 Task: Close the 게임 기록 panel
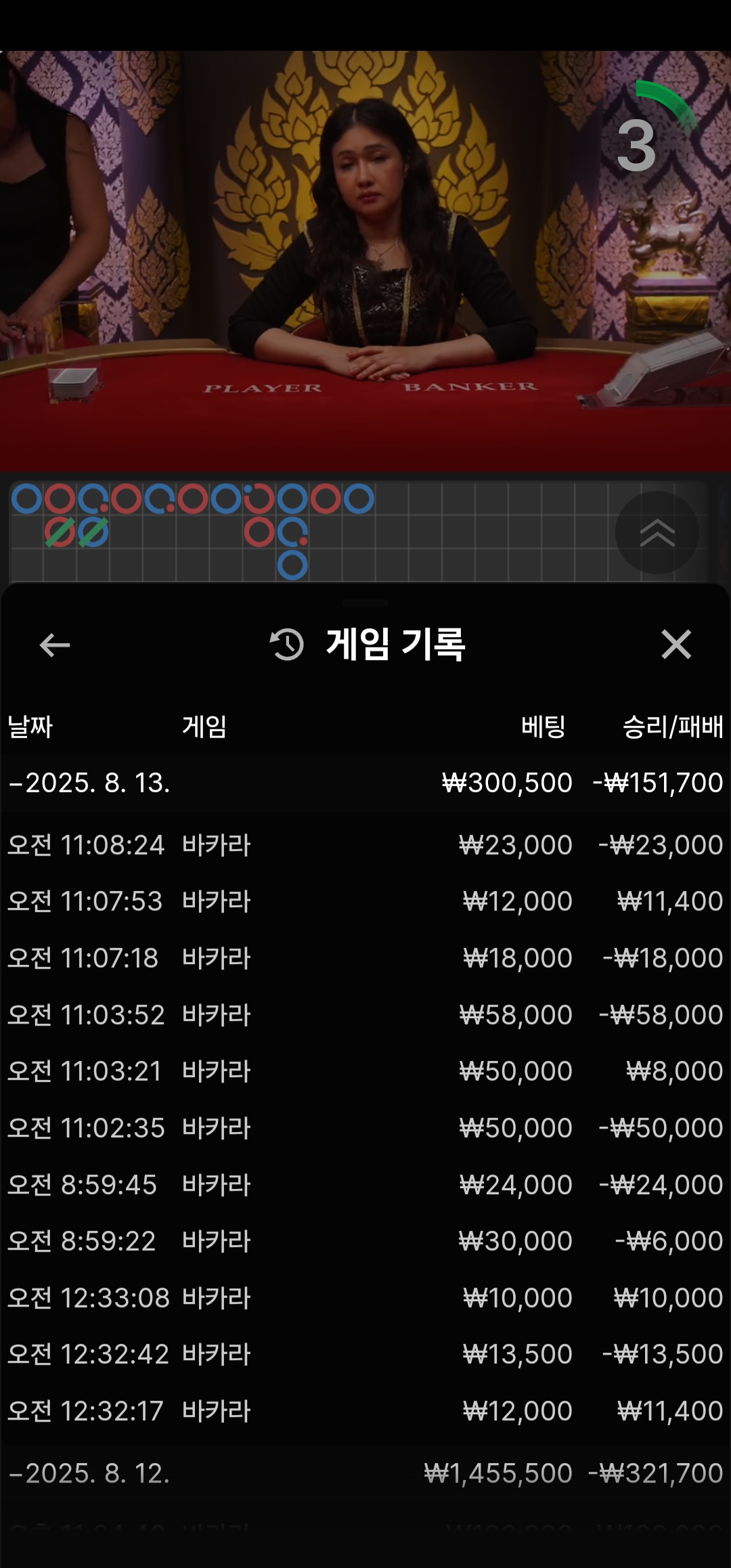click(675, 644)
